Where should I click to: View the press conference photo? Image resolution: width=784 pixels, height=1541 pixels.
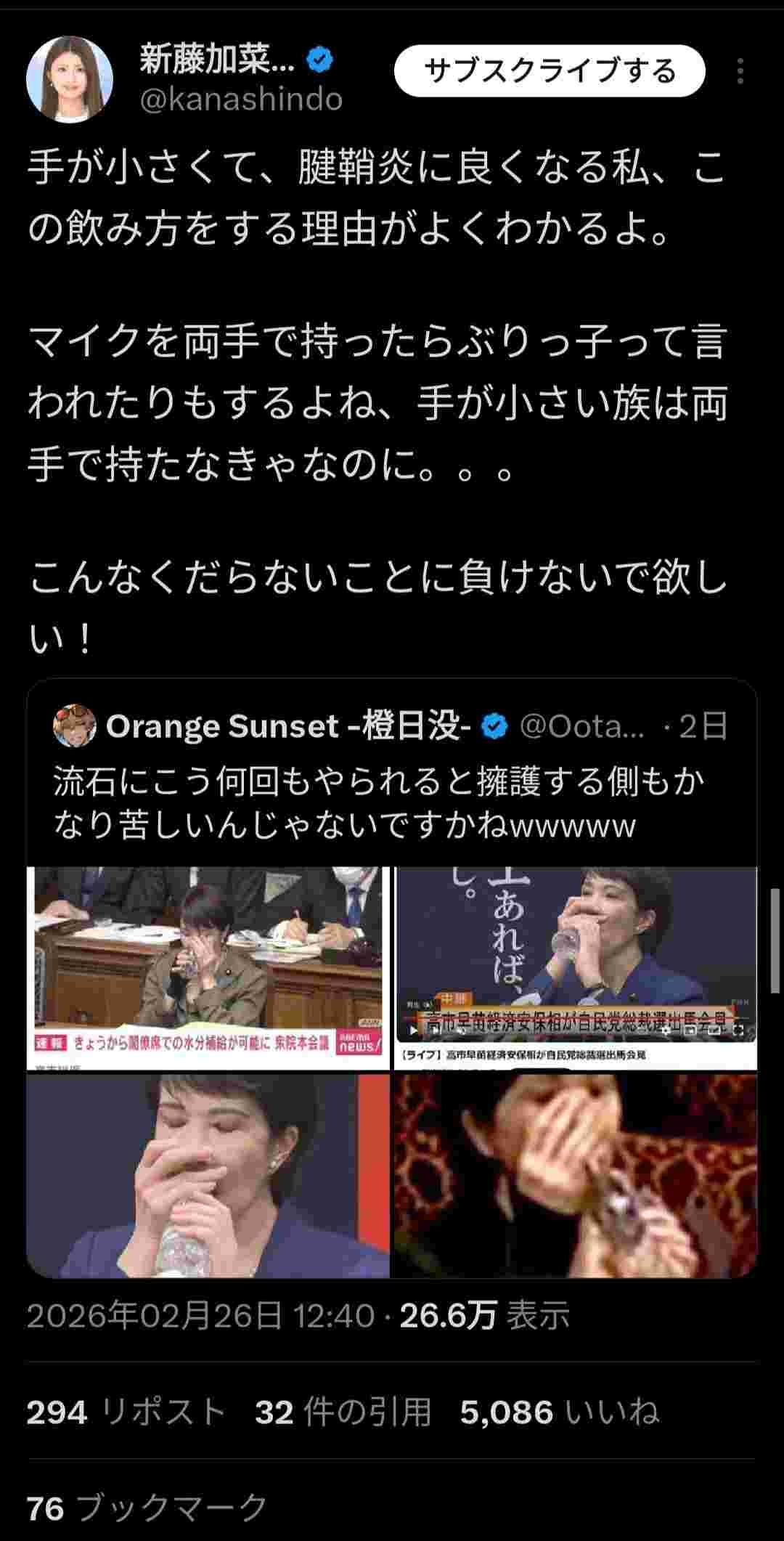[576, 967]
